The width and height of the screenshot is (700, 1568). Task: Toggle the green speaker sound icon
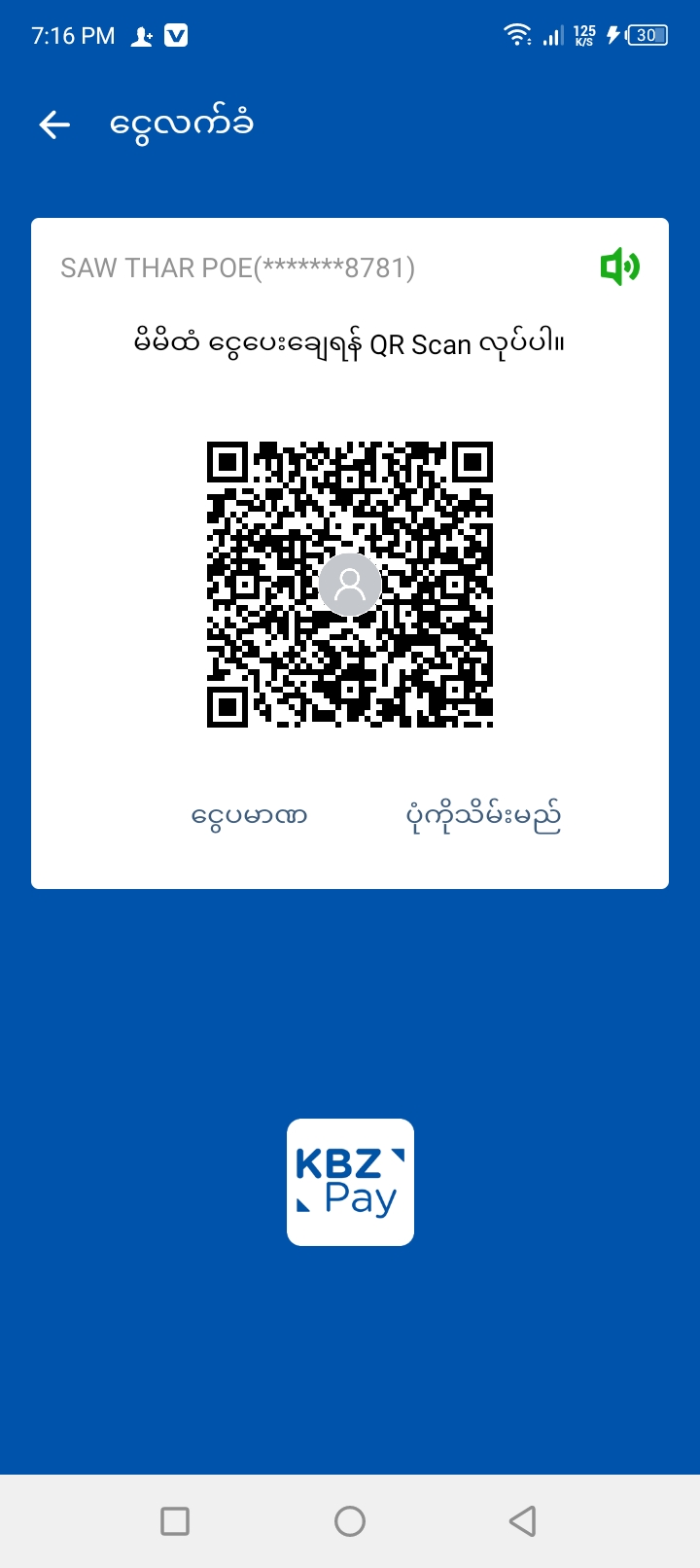coord(619,267)
